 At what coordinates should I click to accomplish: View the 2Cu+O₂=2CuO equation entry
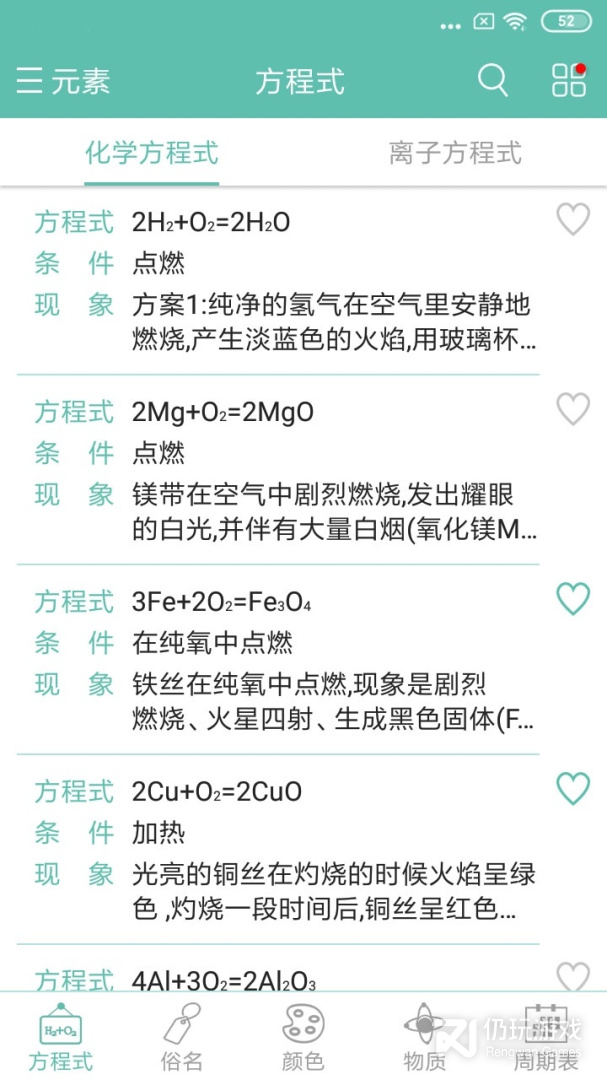[280, 851]
